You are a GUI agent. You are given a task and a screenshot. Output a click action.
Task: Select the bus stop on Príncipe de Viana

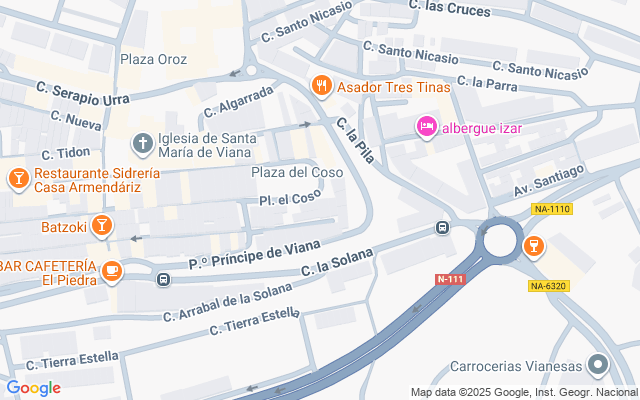[x=162, y=279]
